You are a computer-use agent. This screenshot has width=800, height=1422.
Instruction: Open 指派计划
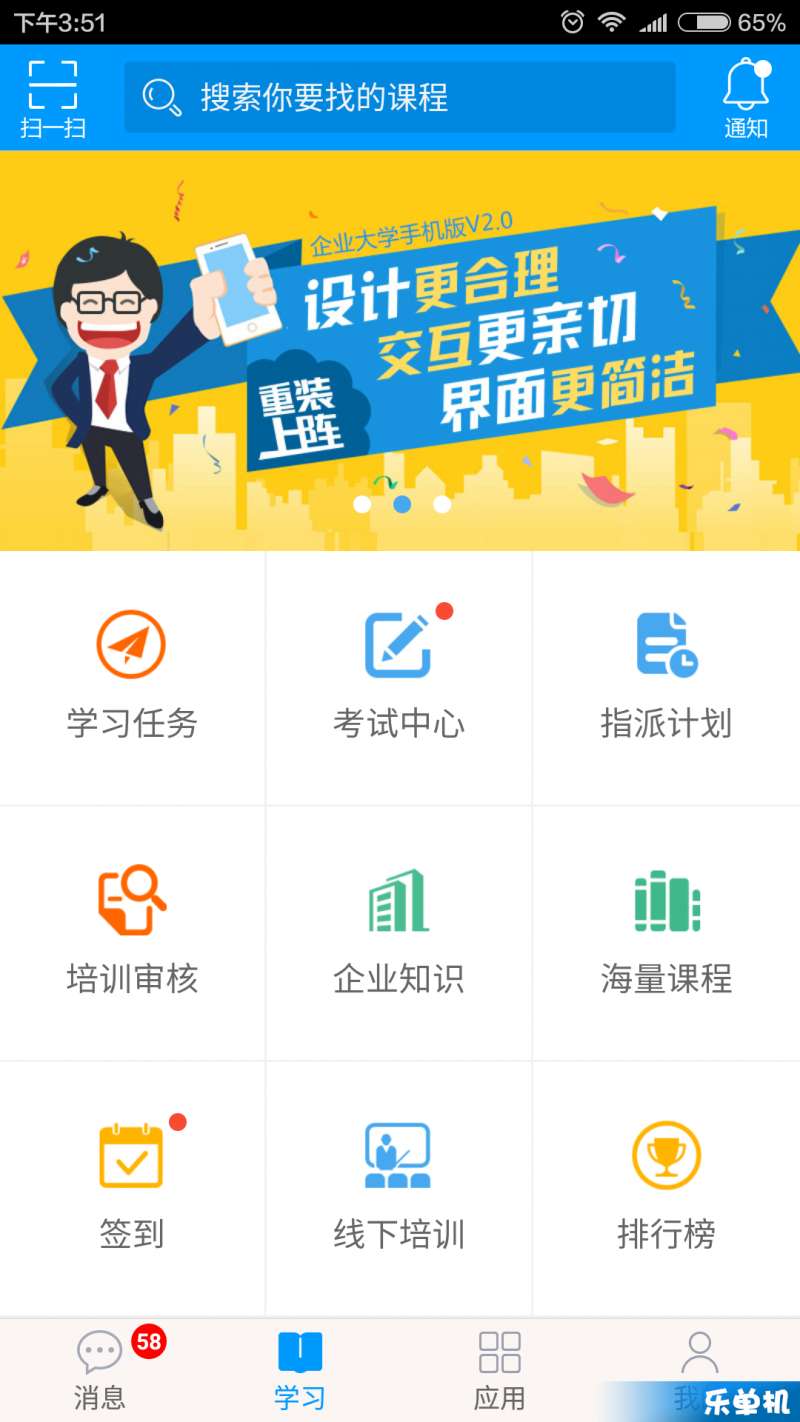(666, 677)
